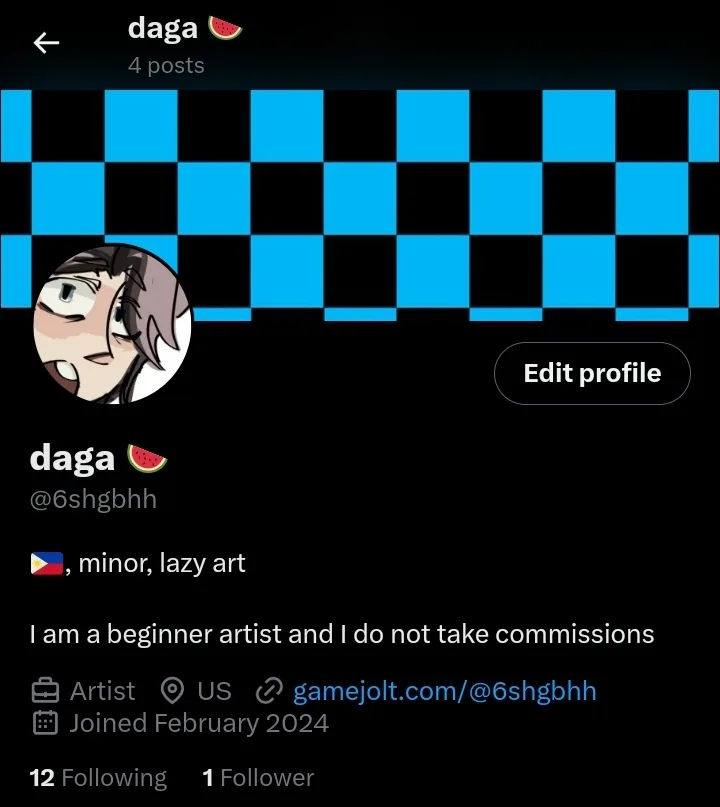Open the gamejolt.com/@6shgbhh link

tap(443, 691)
